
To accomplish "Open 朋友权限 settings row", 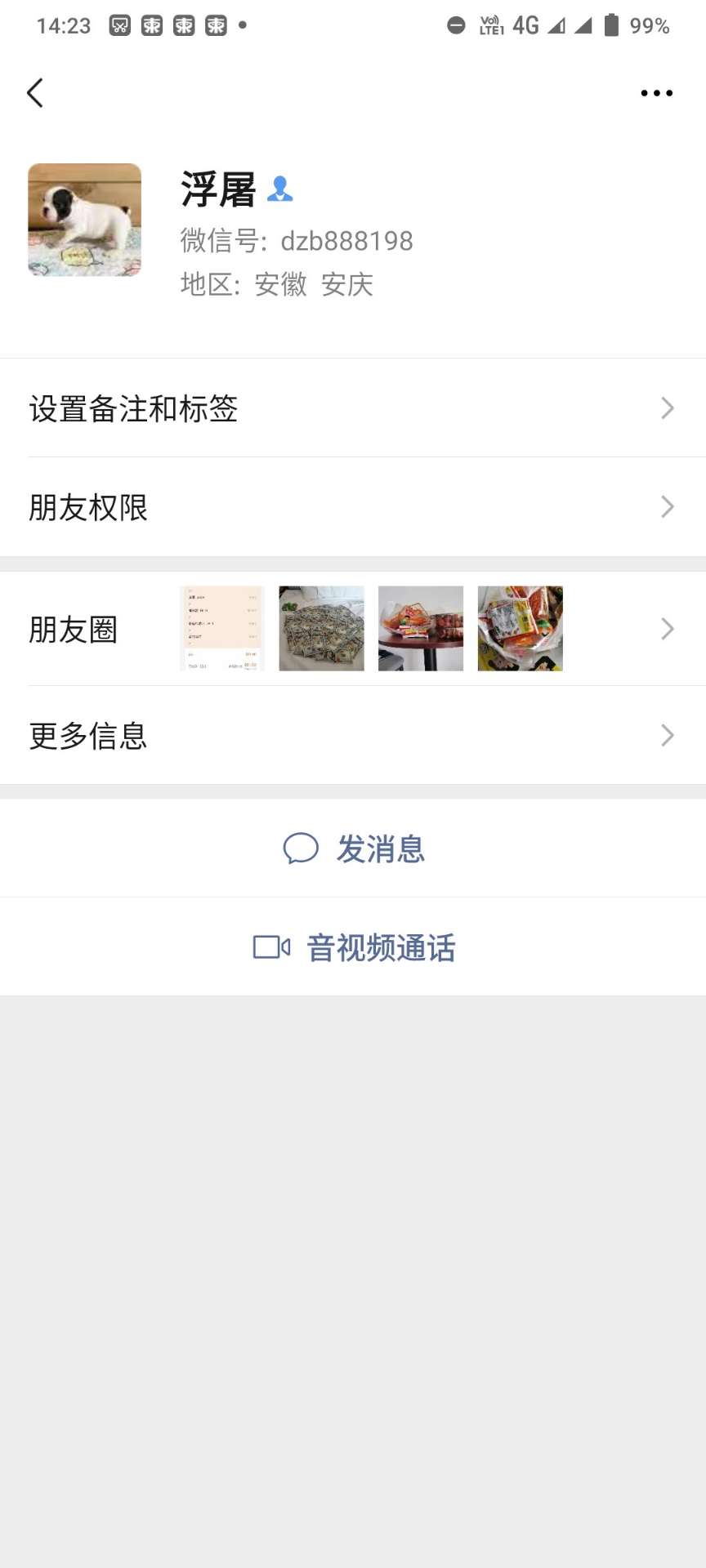I will click(353, 507).
